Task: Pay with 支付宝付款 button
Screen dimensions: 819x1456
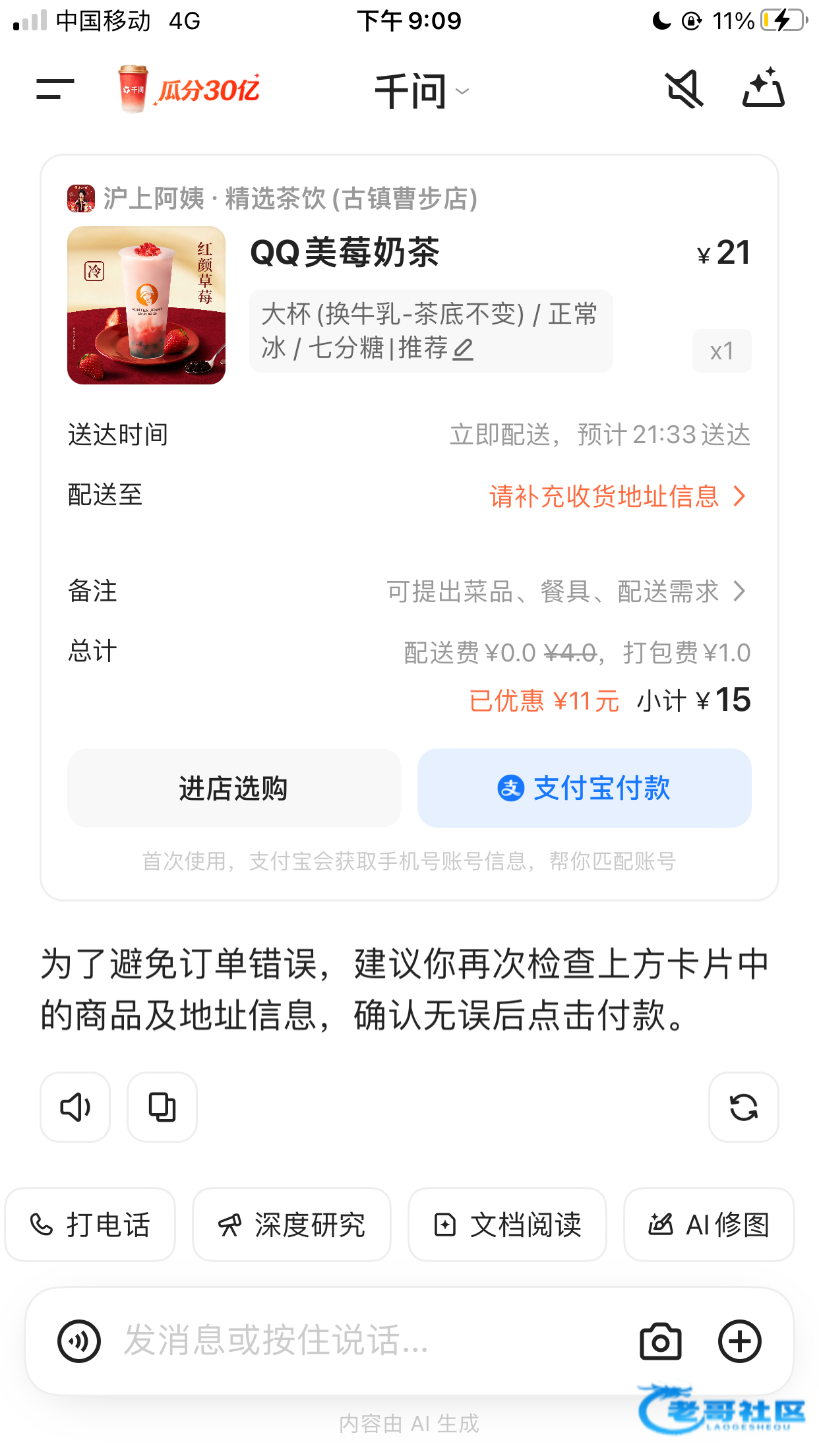Action: (584, 788)
